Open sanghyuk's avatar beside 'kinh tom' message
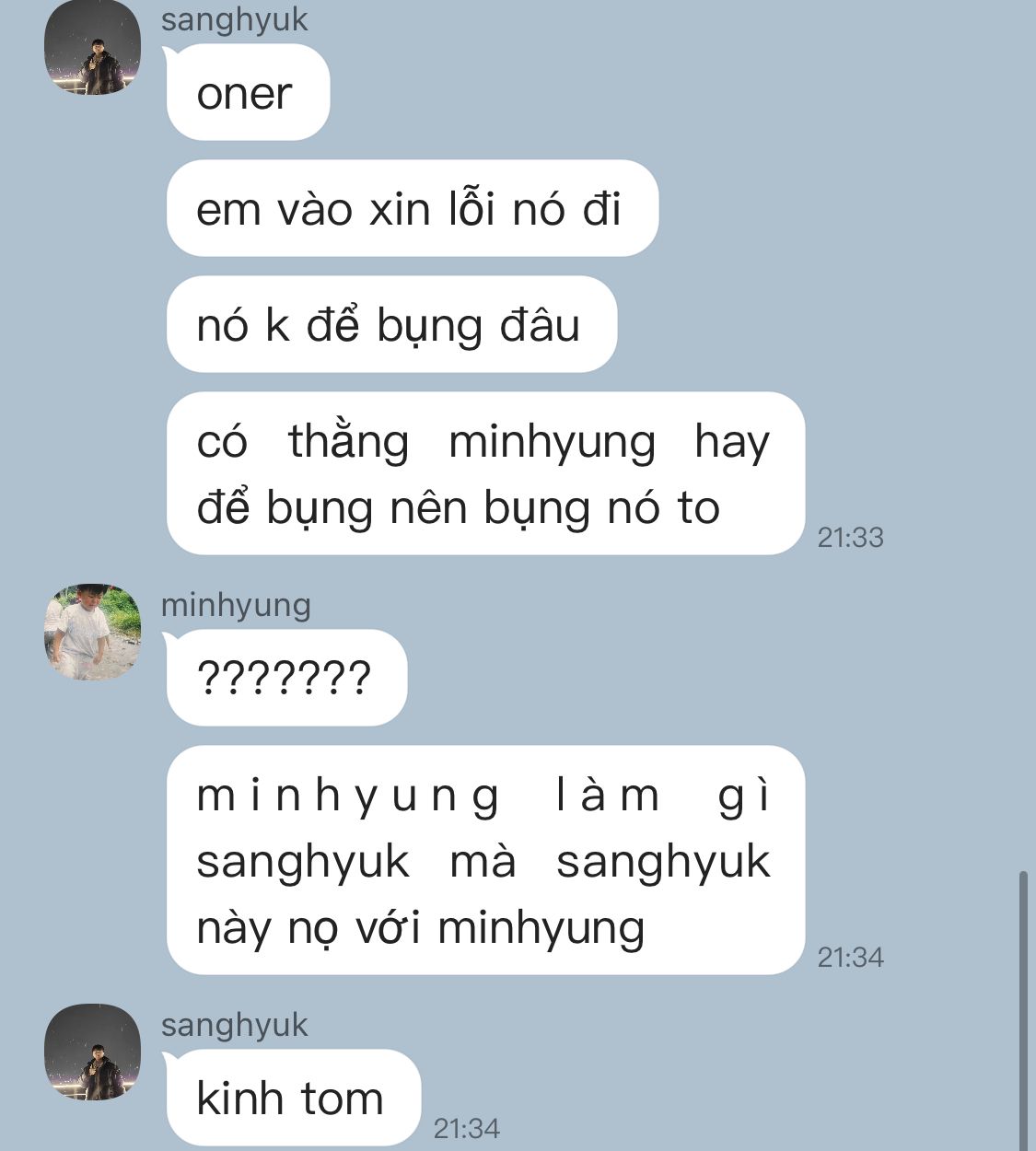Screen dimensions: 1036x1151 point(92,1052)
